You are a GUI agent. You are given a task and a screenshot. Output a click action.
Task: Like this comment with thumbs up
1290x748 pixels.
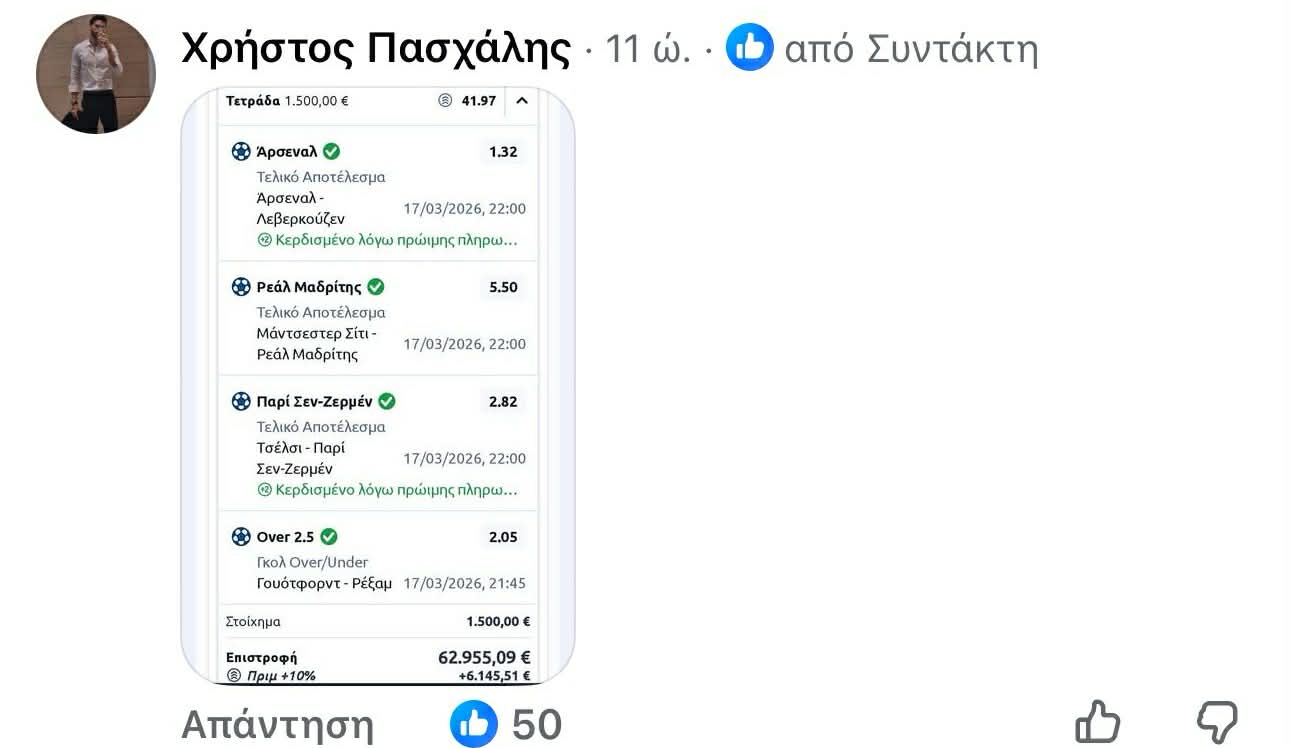click(1097, 722)
